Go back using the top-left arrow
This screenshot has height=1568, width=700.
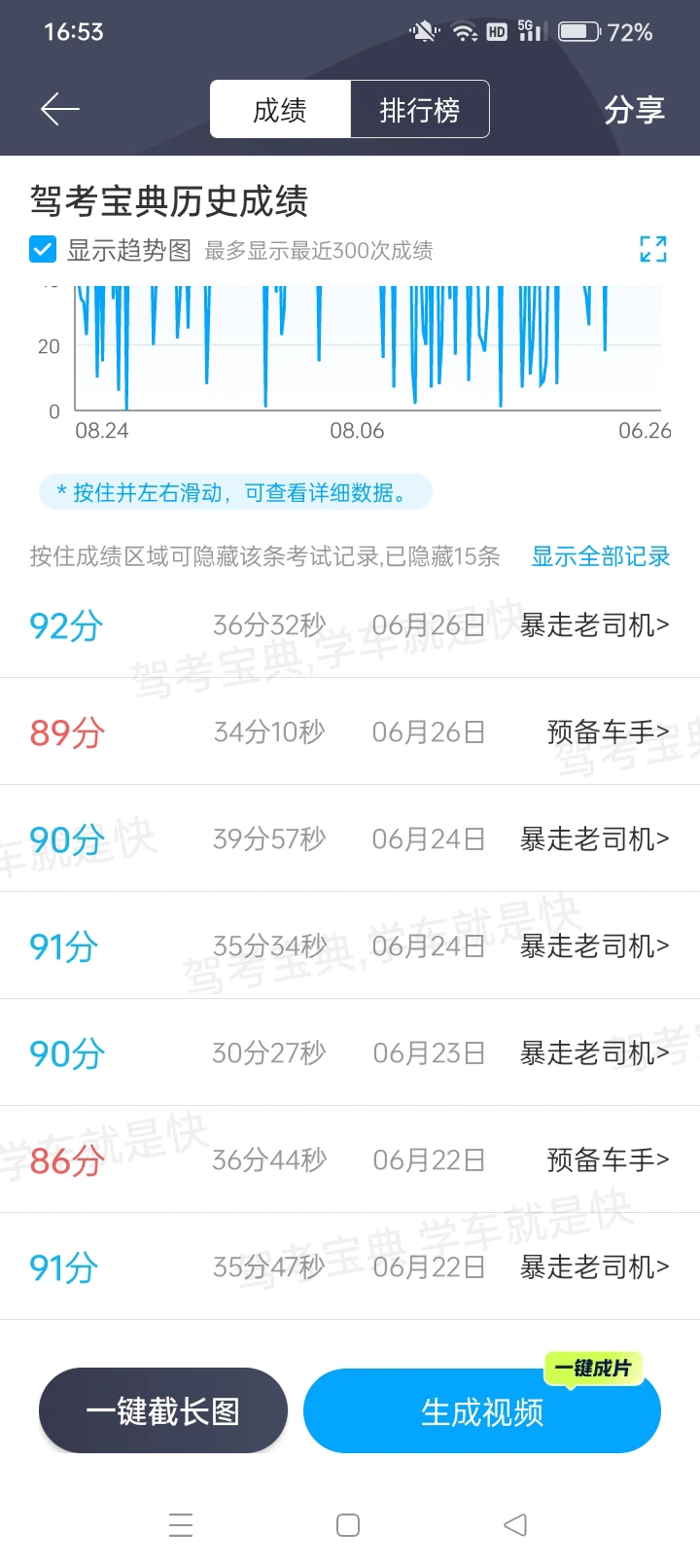[x=60, y=109]
